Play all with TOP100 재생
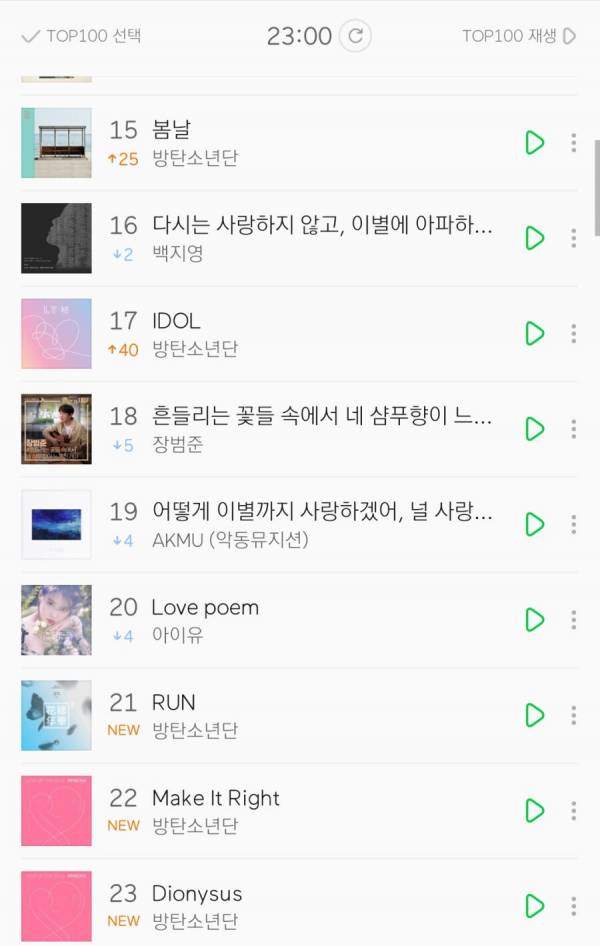The image size is (600, 946). [x=519, y=36]
